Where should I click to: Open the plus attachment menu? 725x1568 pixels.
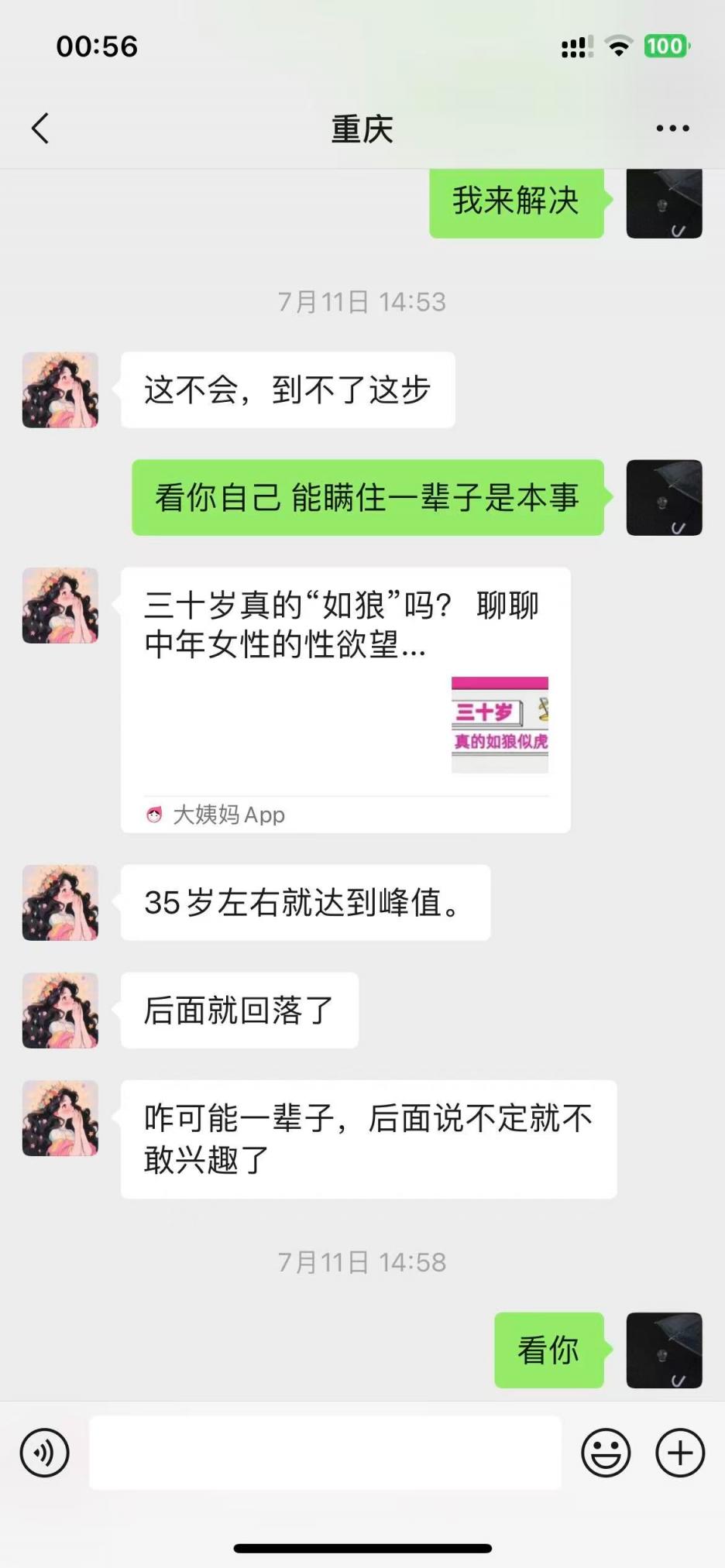(679, 1453)
